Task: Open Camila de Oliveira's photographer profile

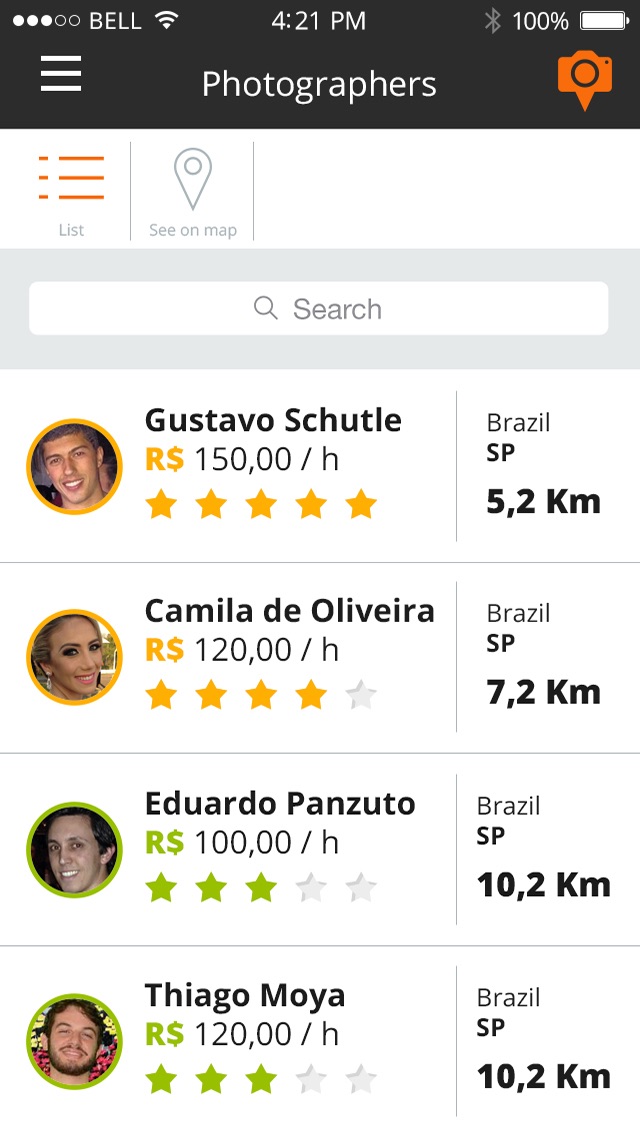Action: tap(289, 611)
